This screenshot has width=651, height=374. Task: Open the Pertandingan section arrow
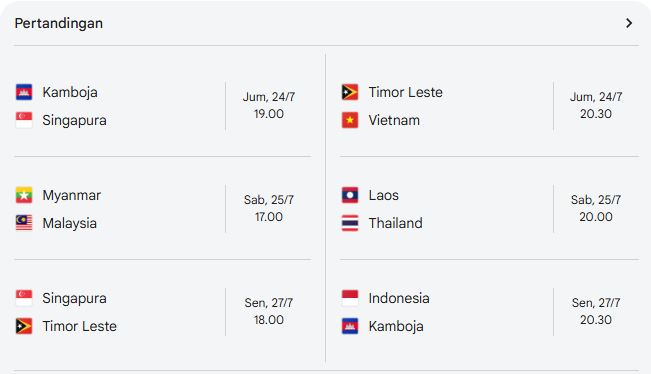tap(629, 23)
